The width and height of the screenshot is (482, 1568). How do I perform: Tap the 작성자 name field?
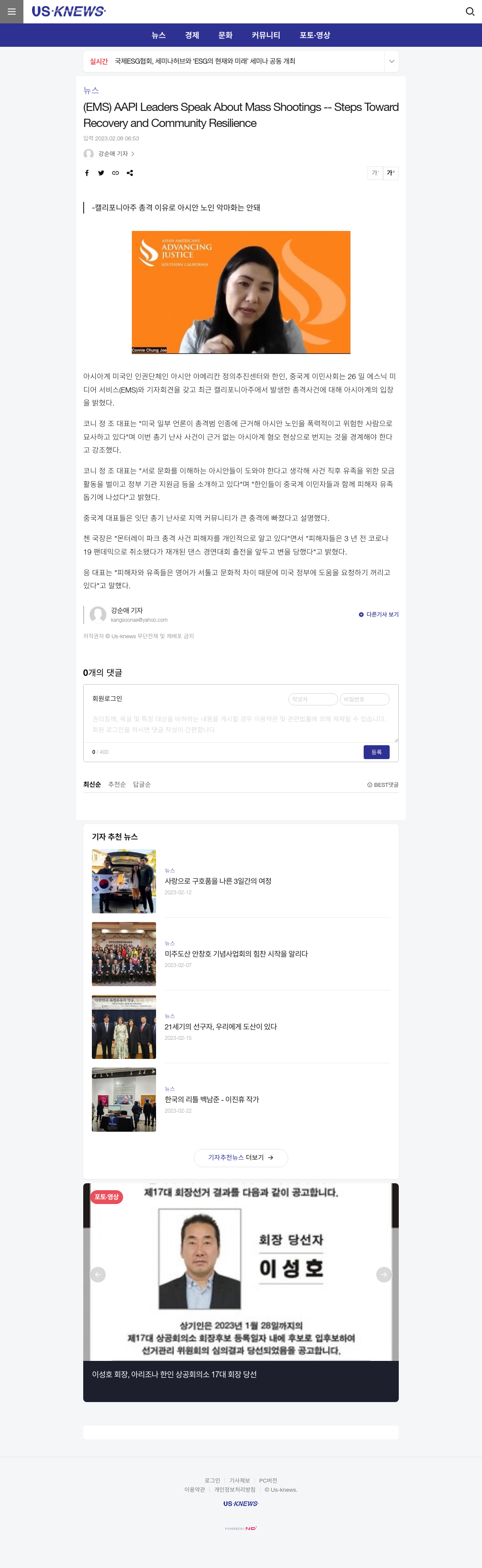tap(313, 699)
